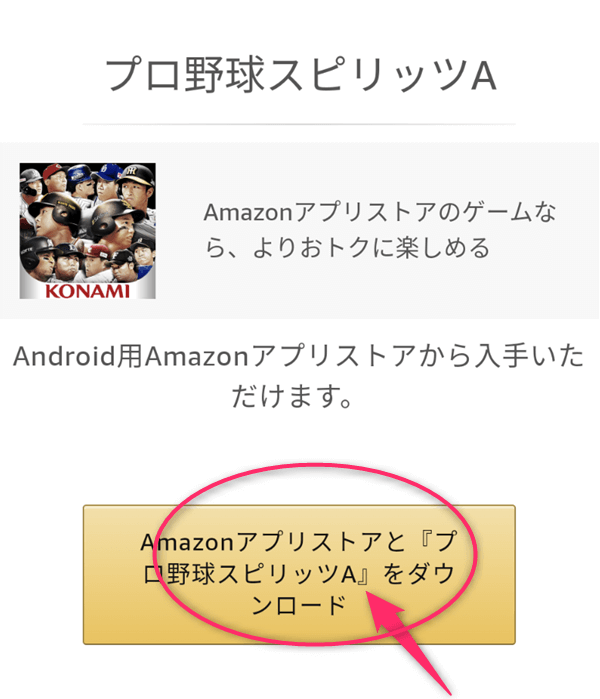
Task: Tap the Amazonアプリストアと『プロ野球スピリッツA』をダウンロード button
Action: (299, 574)
